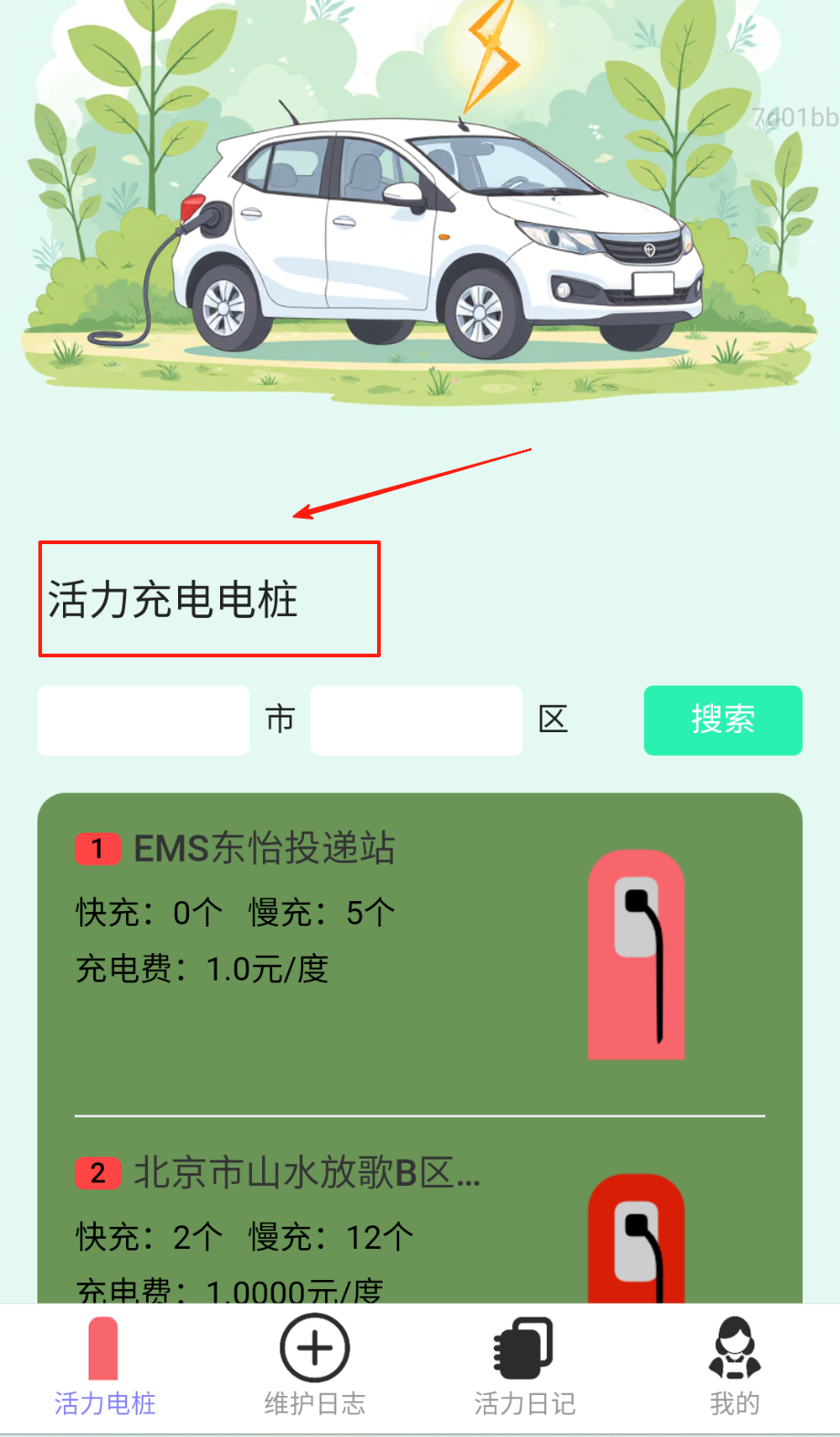Tap the district input field
The height and width of the screenshot is (1437, 840).
(x=416, y=720)
